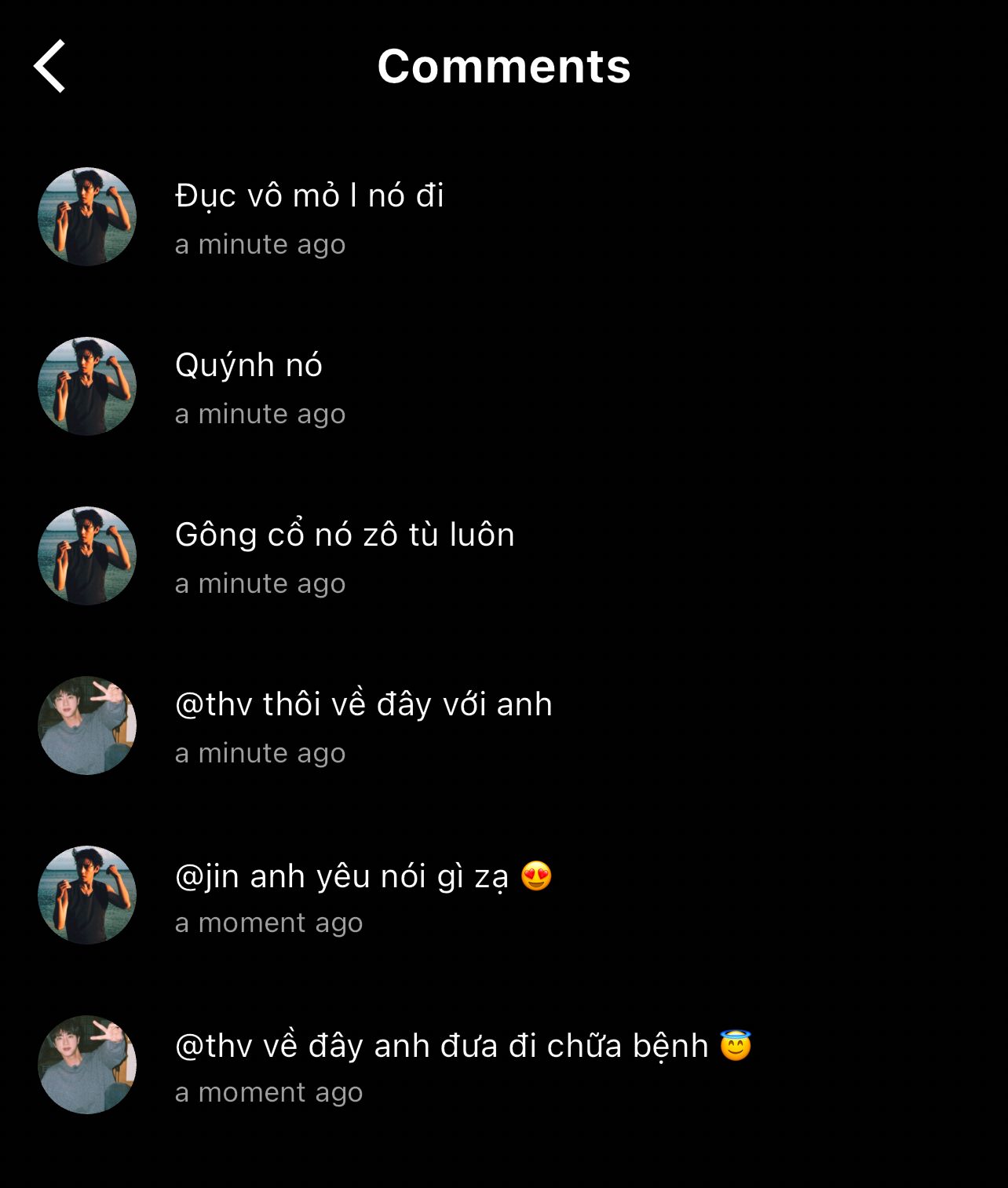Go back from the Comments screen

pos(49,67)
